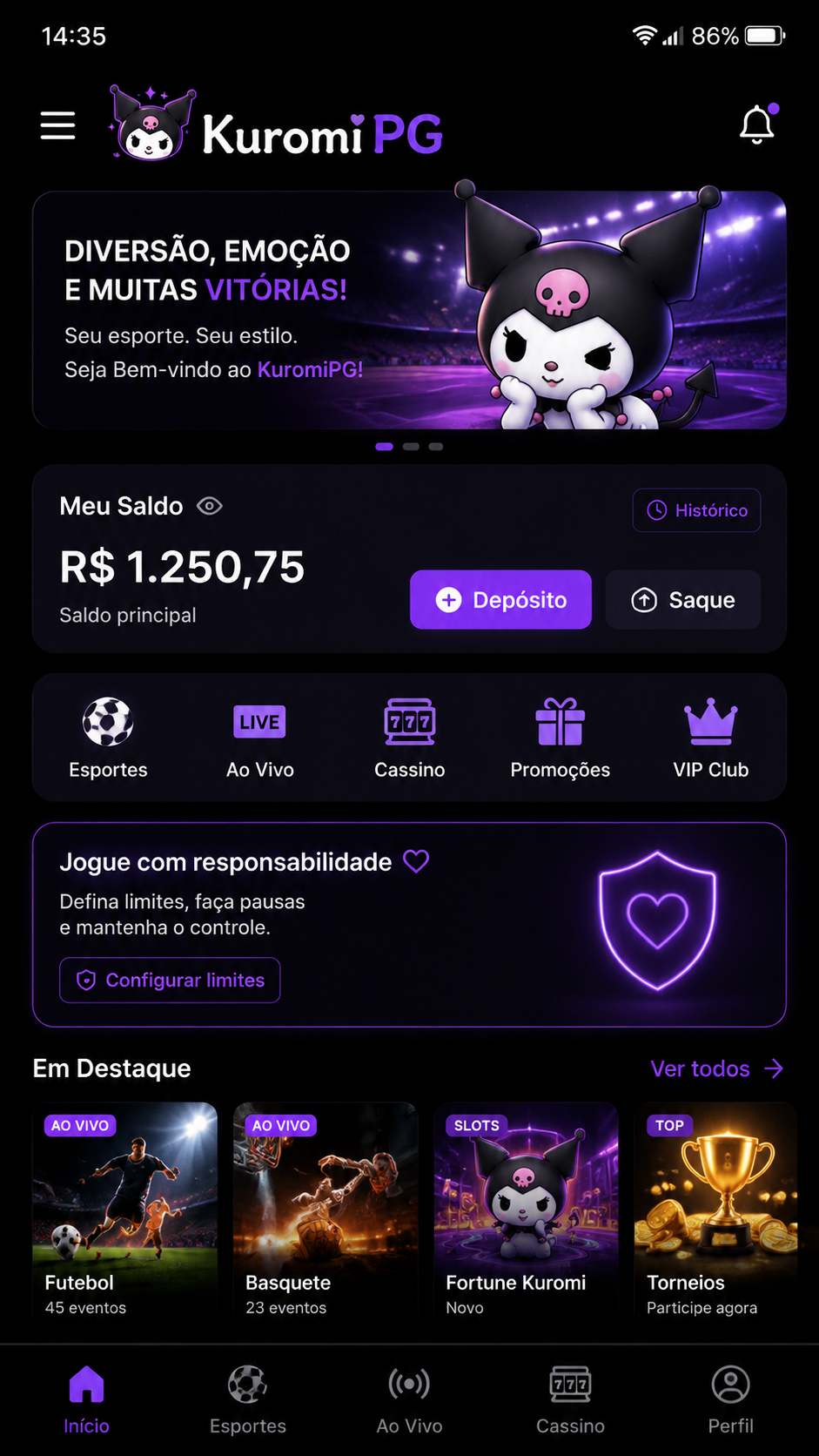Tap the Saque withdrawal button
The image size is (819, 1456).
[683, 600]
